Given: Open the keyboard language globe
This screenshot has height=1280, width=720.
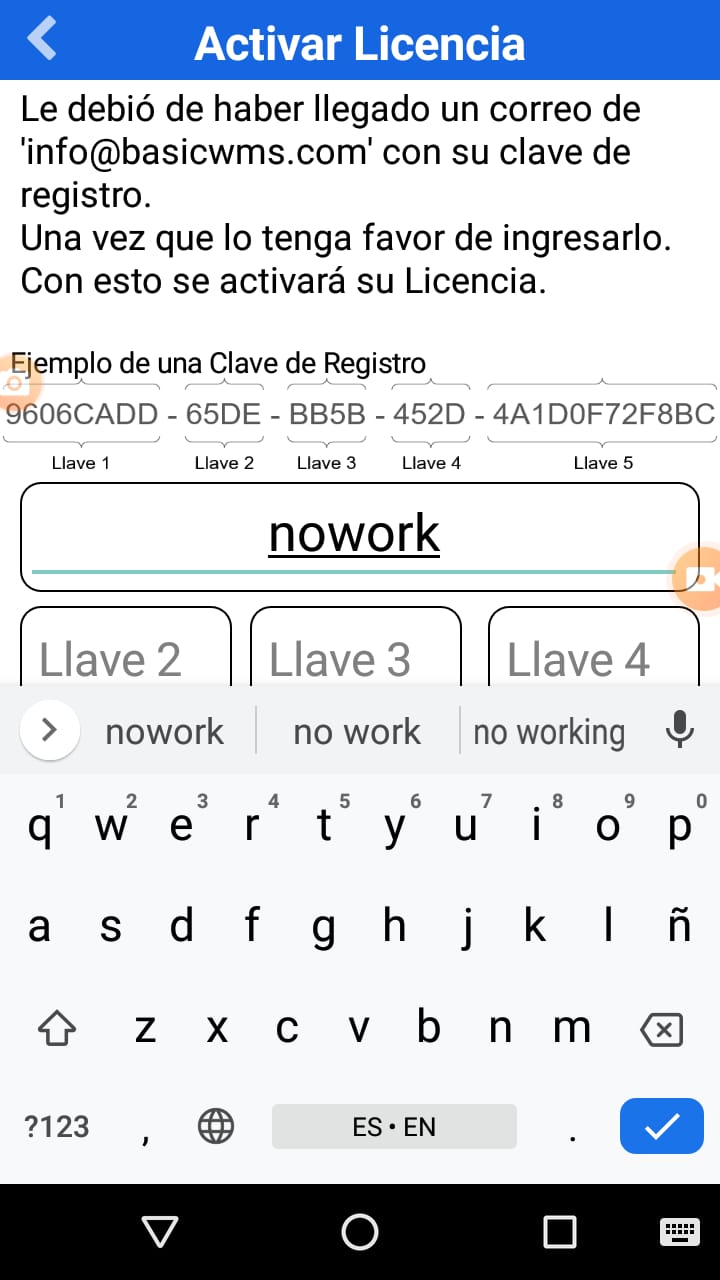Looking at the screenshot, I should coord(216,1127).
